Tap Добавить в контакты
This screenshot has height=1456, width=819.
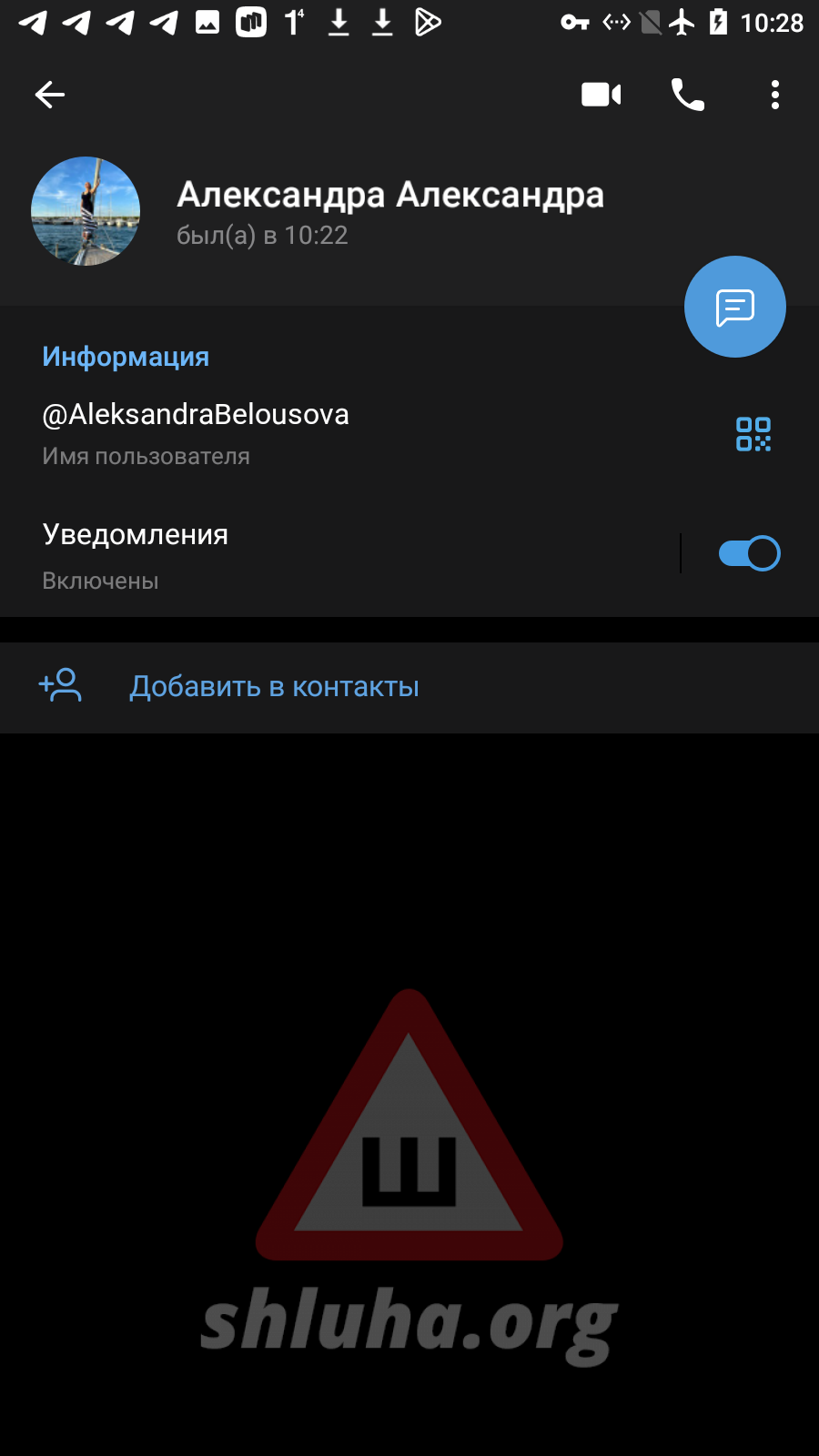click(273, 687)
